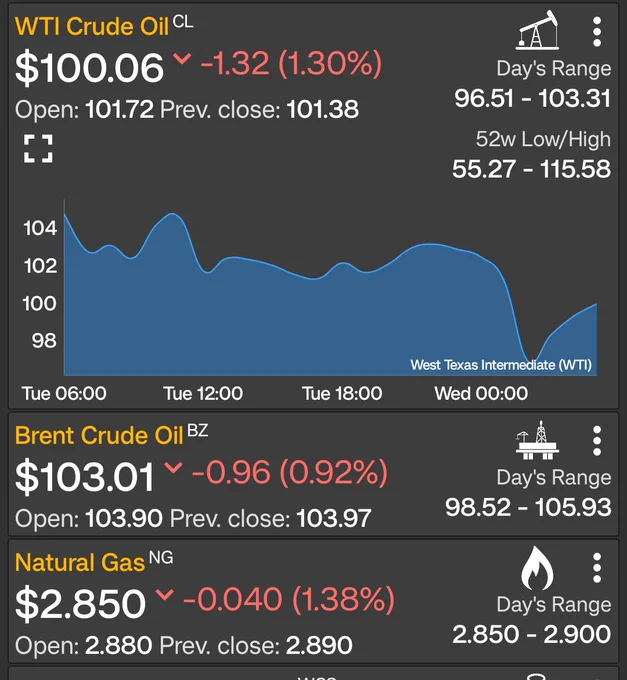This screenshot has height=680, width=627.
Task: Open the overflow menu for WTI Crude Oil
Action: tap(597, 32)
